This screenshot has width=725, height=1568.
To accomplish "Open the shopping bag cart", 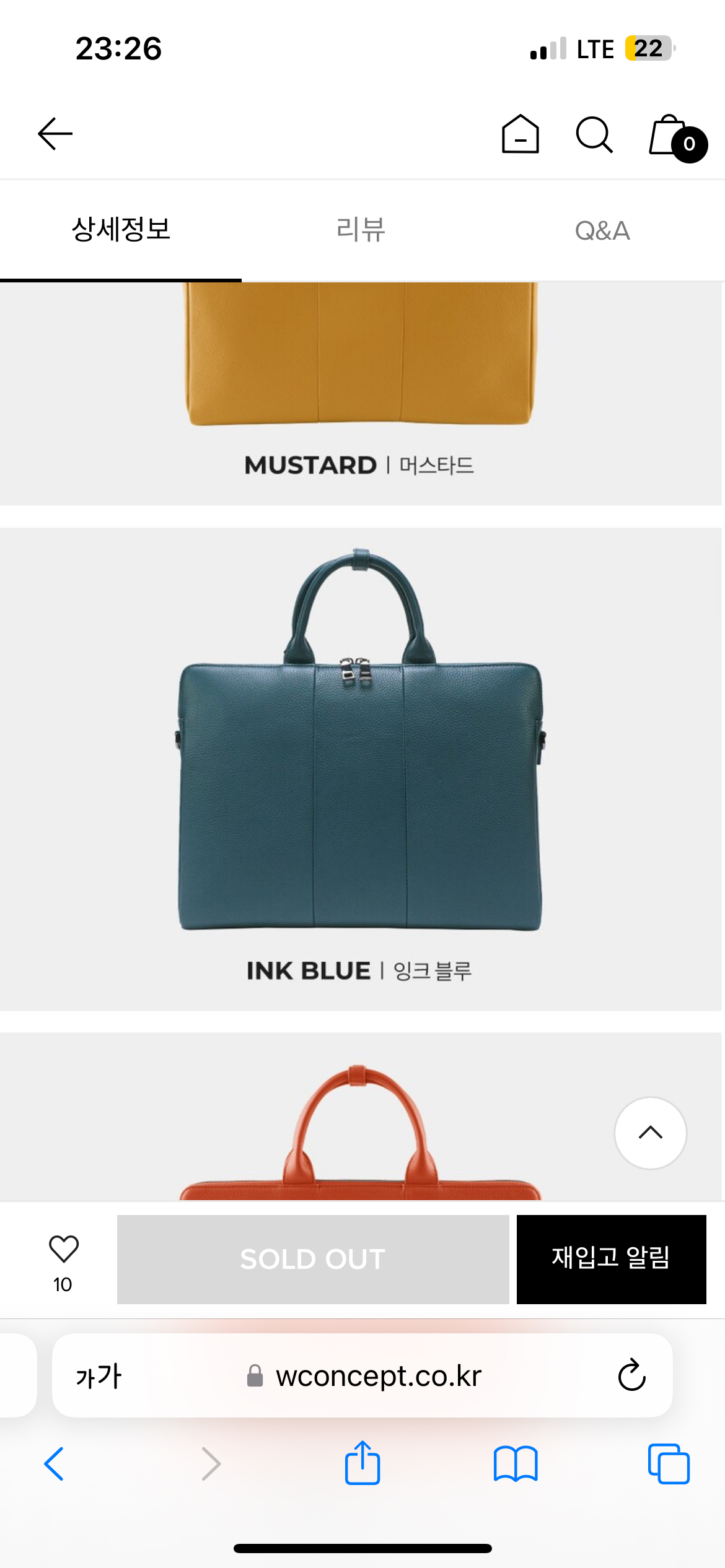I will [x=672, y=136].
